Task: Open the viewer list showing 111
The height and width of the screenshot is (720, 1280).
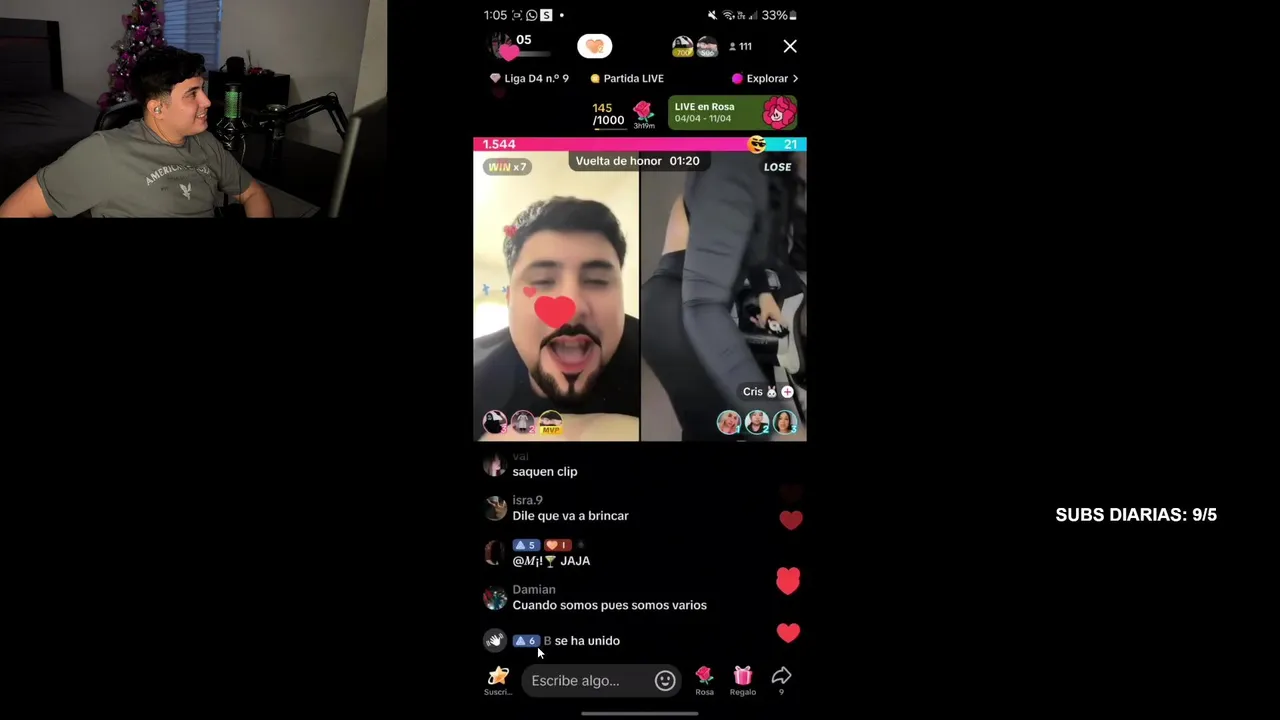Action: (x=740, y=46)
